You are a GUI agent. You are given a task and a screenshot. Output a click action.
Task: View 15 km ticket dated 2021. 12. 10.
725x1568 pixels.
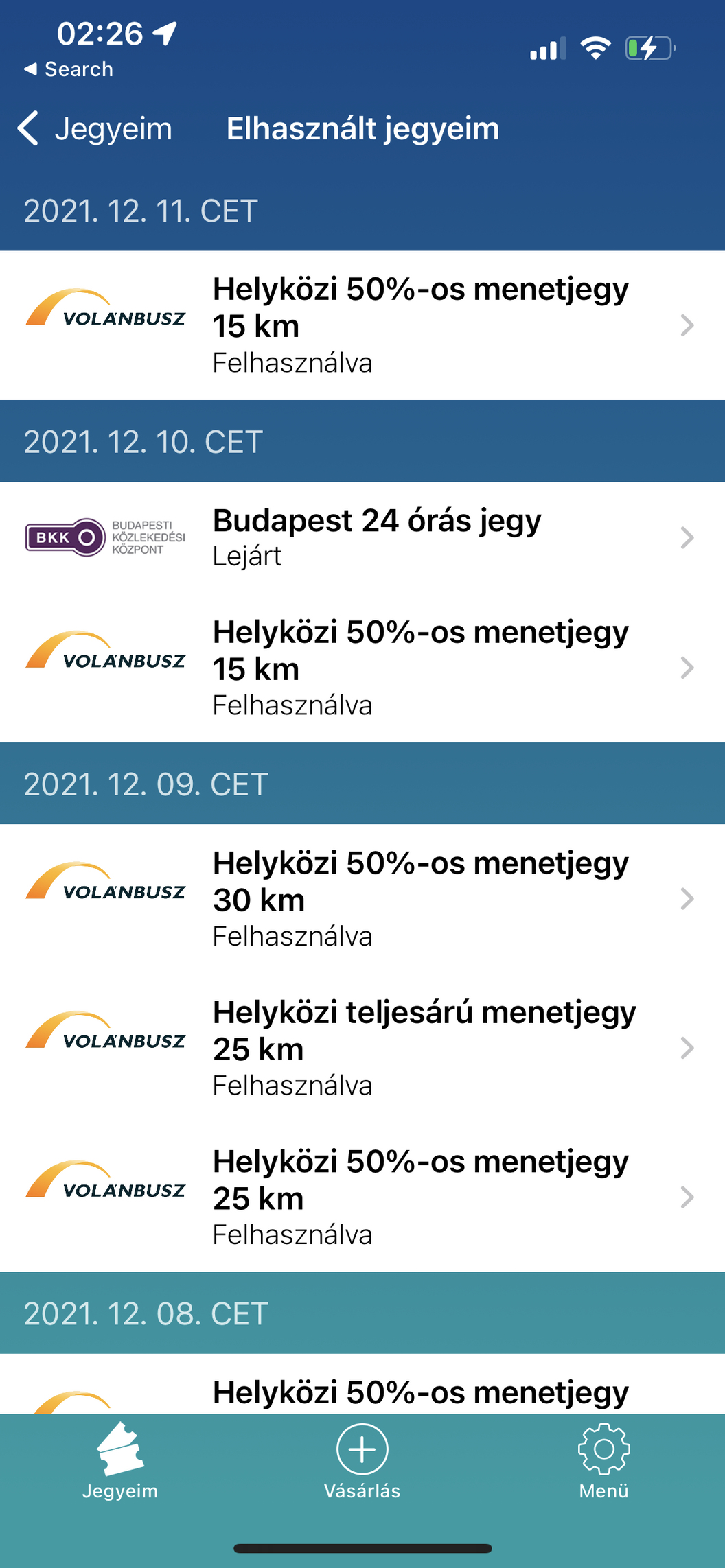(x=362, y=668)
